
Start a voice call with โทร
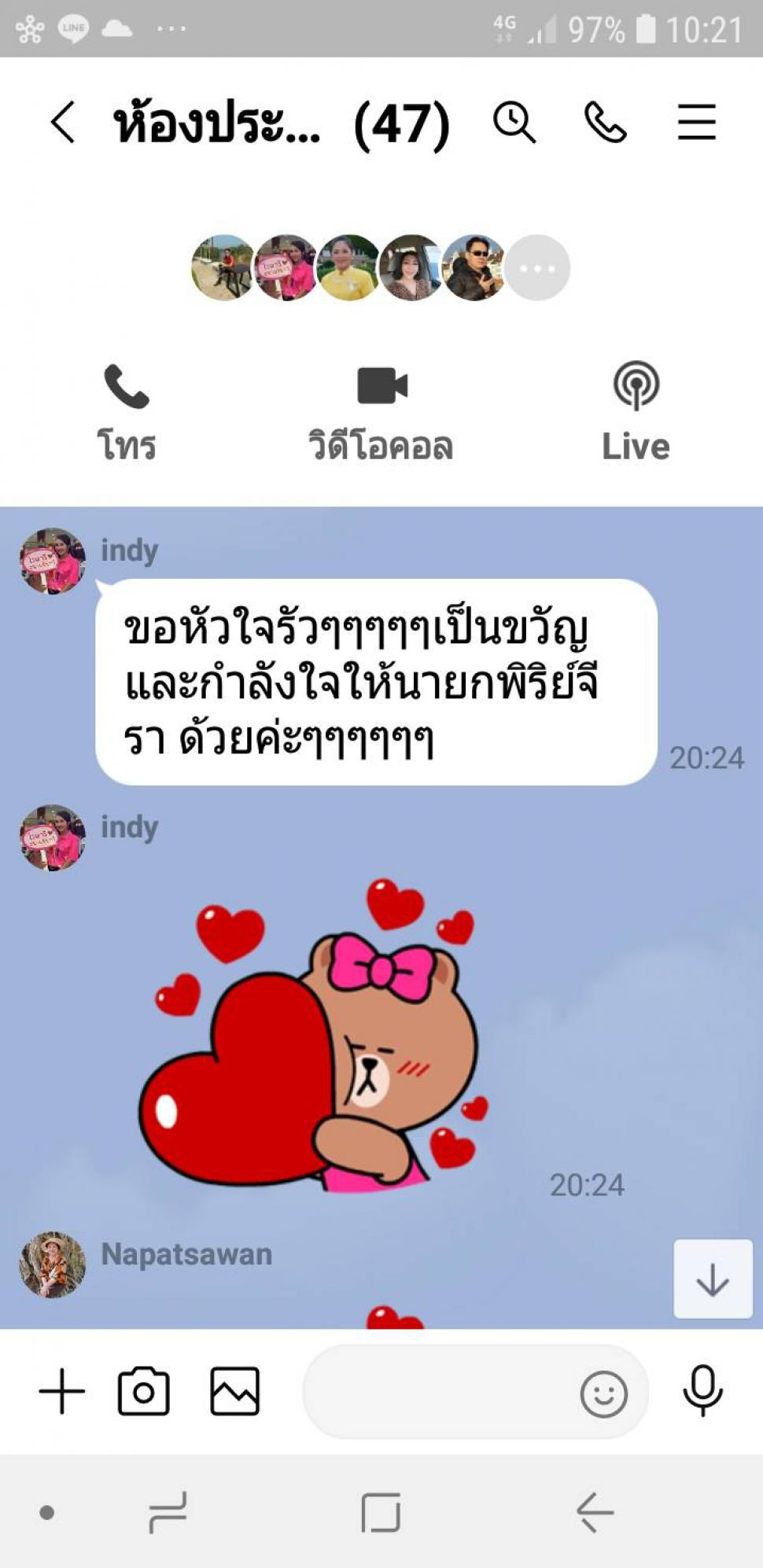[x=127, y=413]
